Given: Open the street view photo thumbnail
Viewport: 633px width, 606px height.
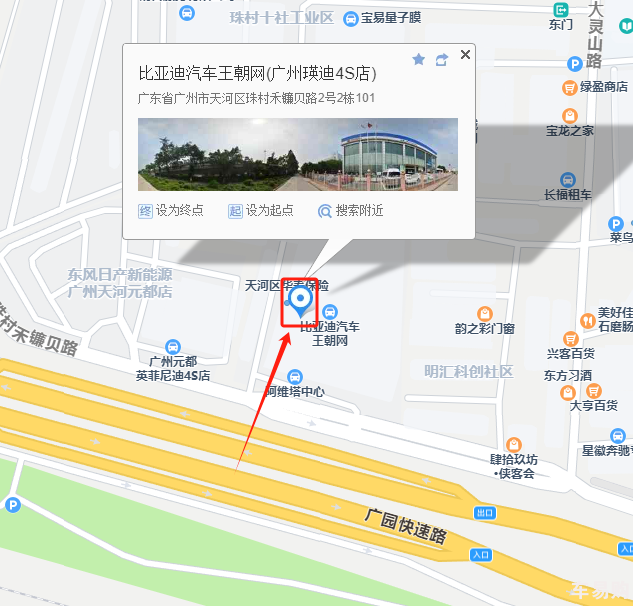Looking at the screenshot, I should (297, 154).
